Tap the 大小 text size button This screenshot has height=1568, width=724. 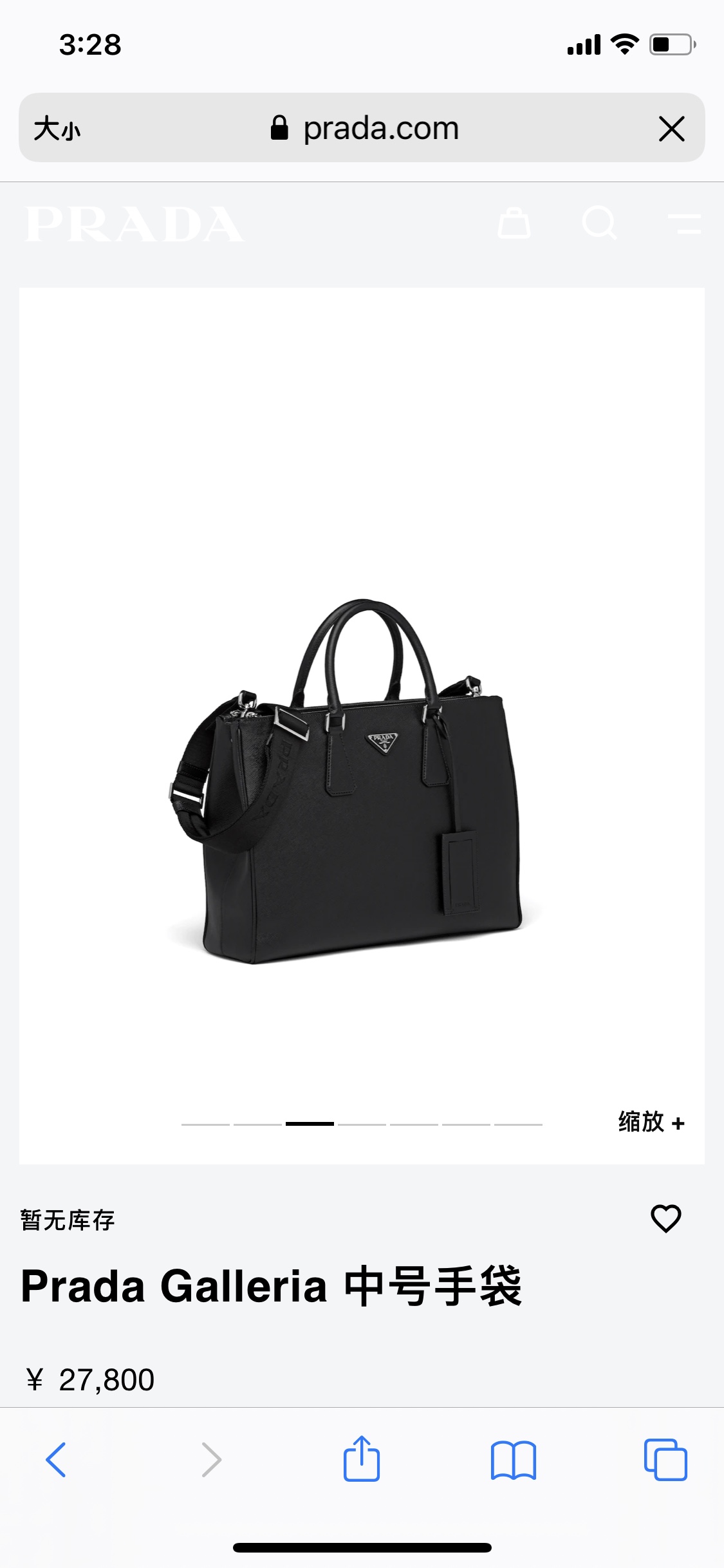click(57, 128)
